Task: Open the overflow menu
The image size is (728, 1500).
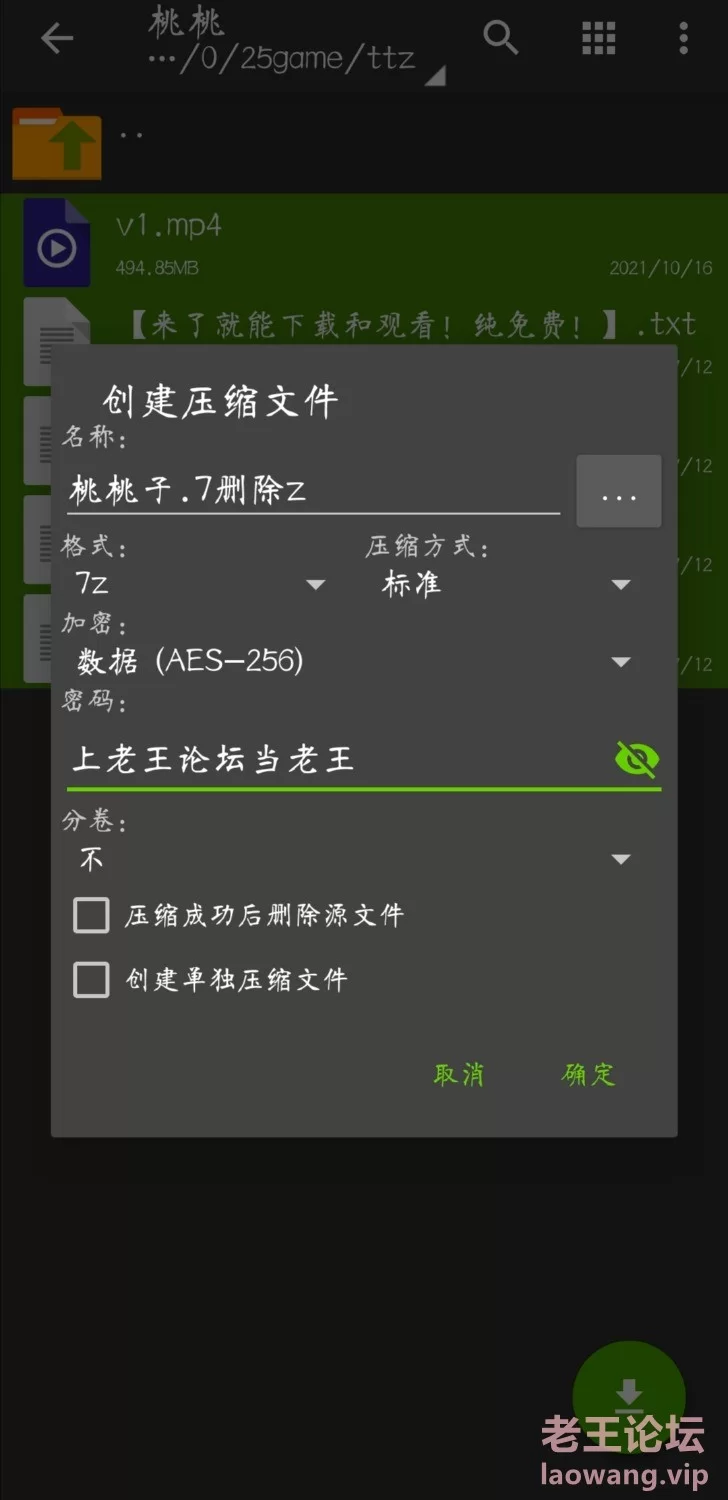Action: pos(683,38)
